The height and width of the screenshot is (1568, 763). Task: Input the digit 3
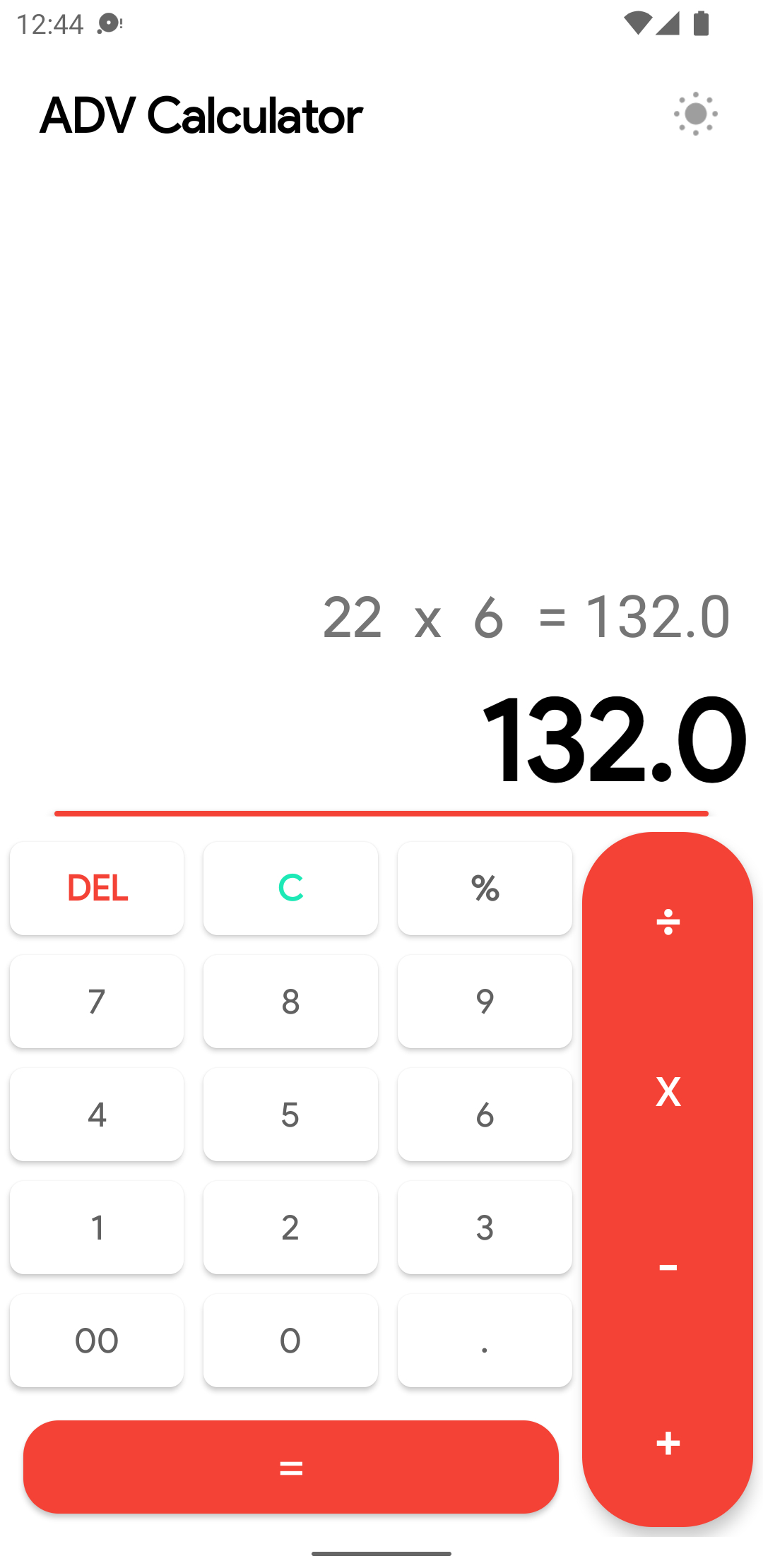click(485, 1227)
